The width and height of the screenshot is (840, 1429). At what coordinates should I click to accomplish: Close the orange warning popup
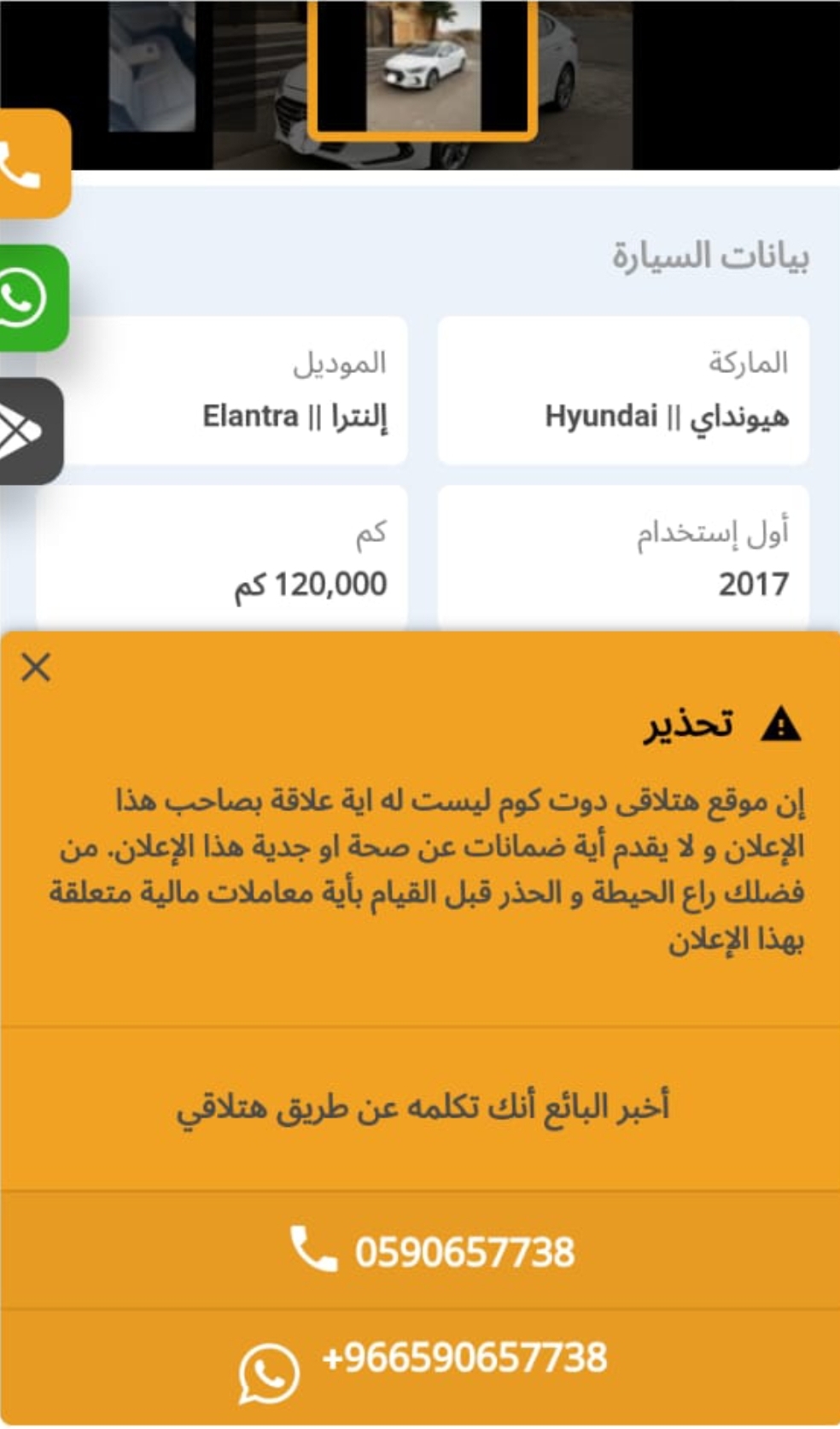point(36,667)
